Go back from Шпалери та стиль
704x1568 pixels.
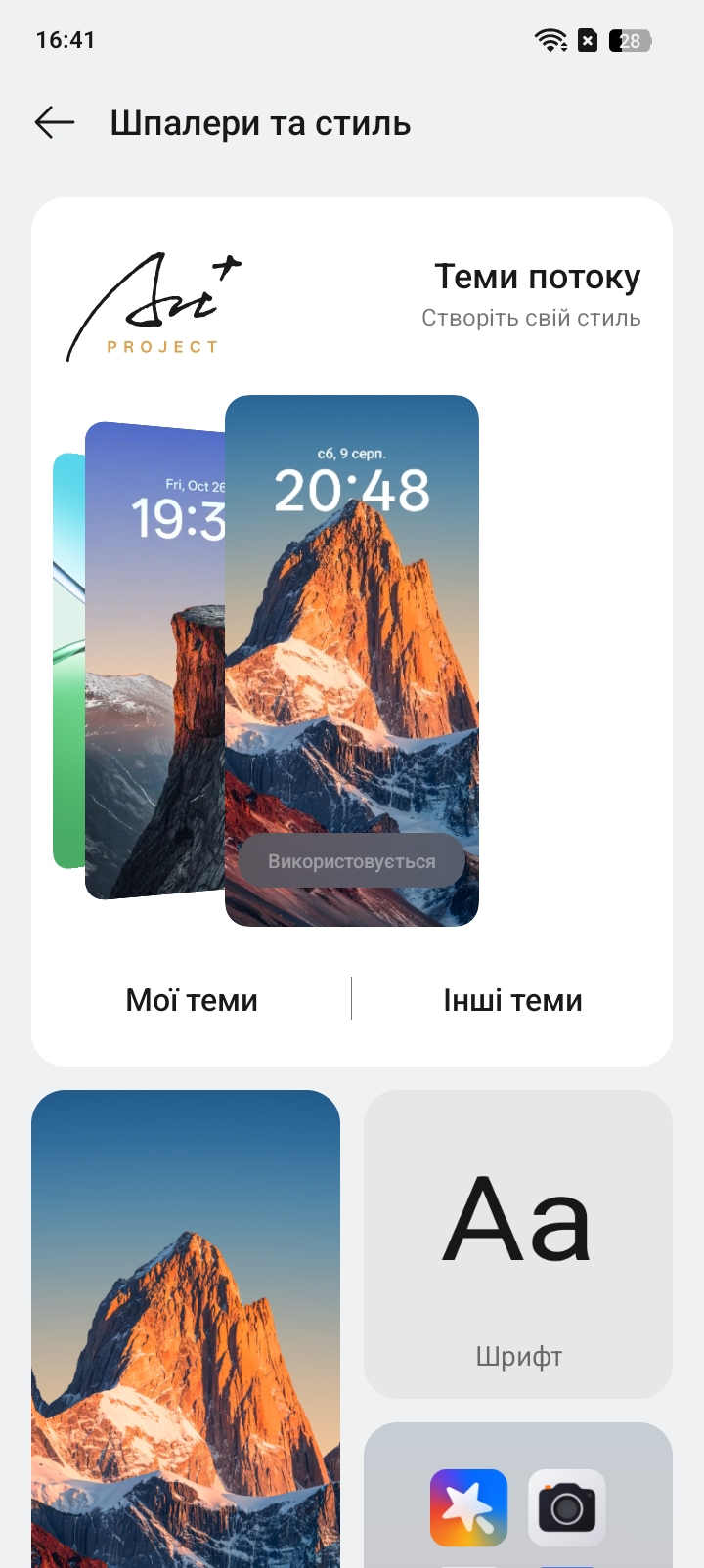[55, 123]
